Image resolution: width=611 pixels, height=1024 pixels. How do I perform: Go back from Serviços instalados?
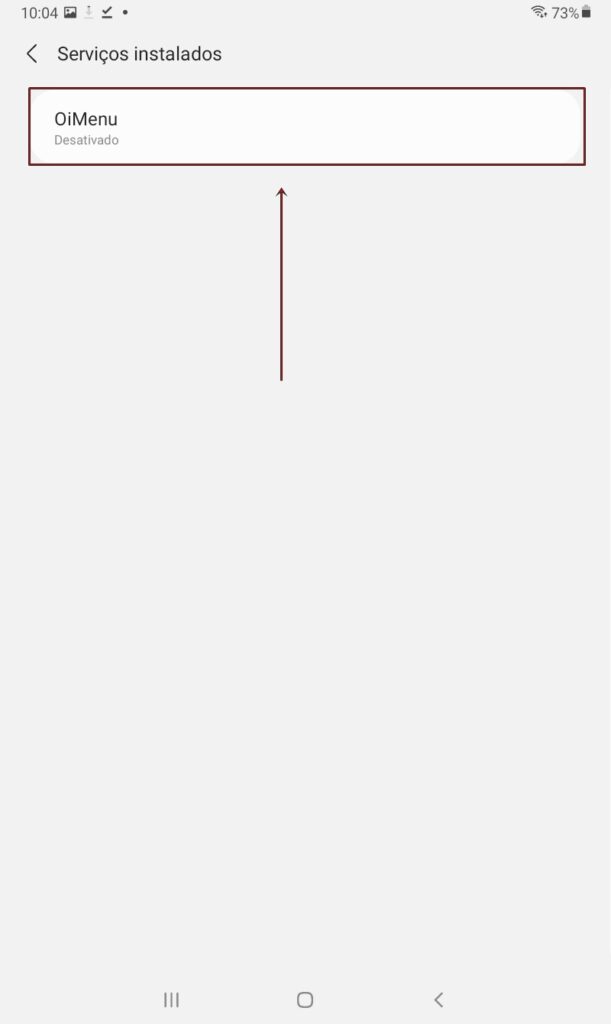click(x=32, y=54)
